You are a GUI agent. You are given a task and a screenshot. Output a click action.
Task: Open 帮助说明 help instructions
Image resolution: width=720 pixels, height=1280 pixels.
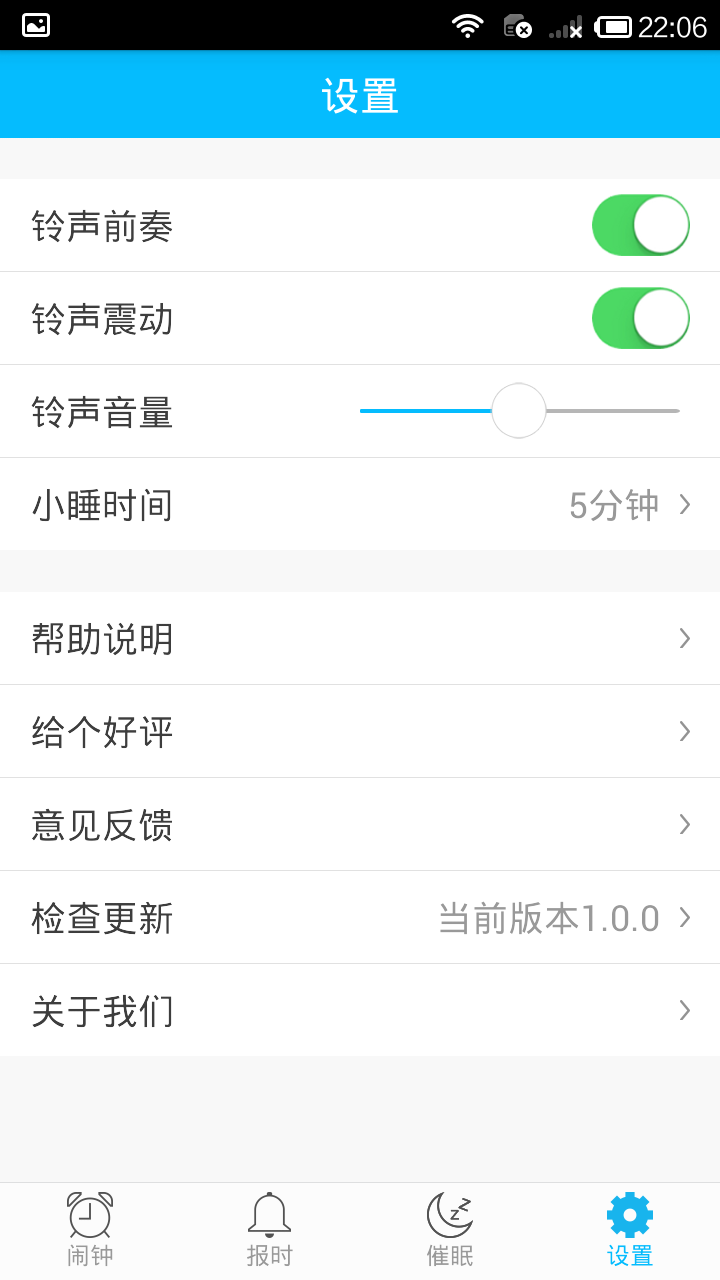tap(360, 638)
